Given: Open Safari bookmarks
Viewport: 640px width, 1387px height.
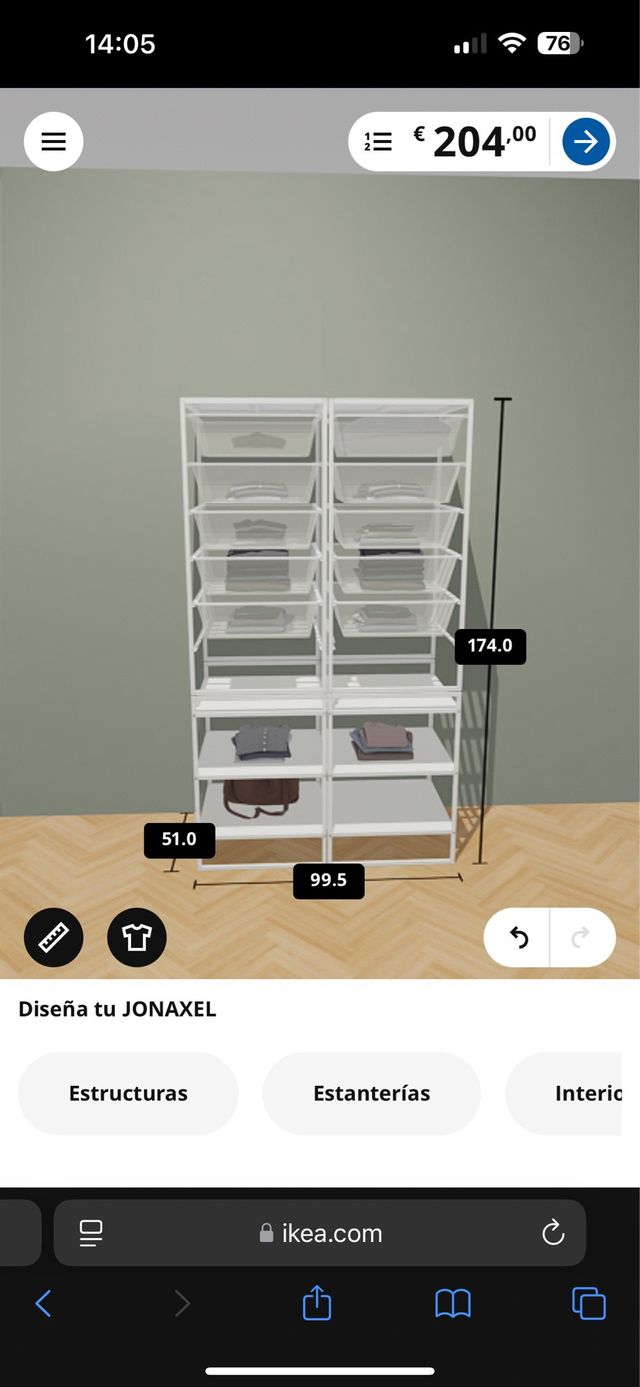Looking at the screenshot, I should (x=453, y=1303).
